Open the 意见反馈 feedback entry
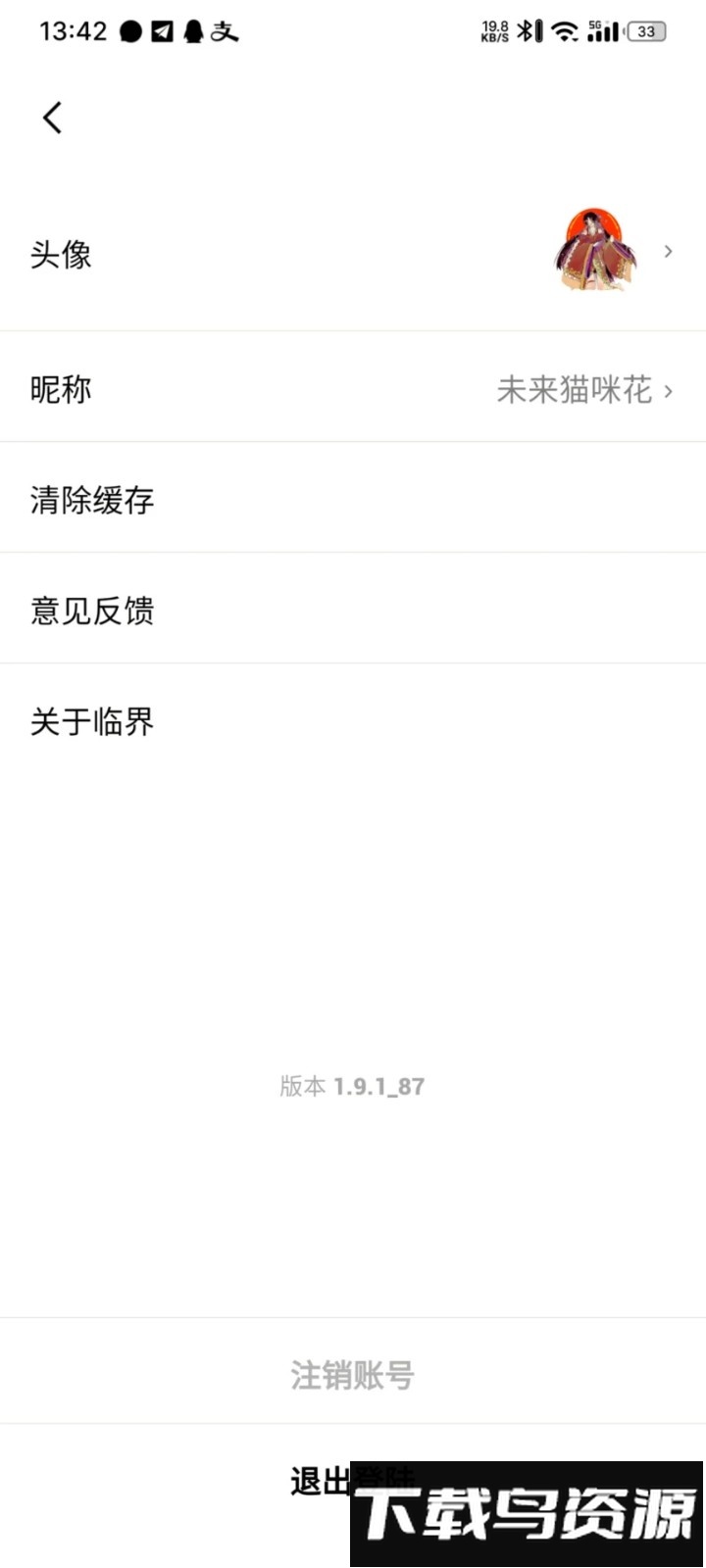The image size is (706, 1568). click(92, 611)
